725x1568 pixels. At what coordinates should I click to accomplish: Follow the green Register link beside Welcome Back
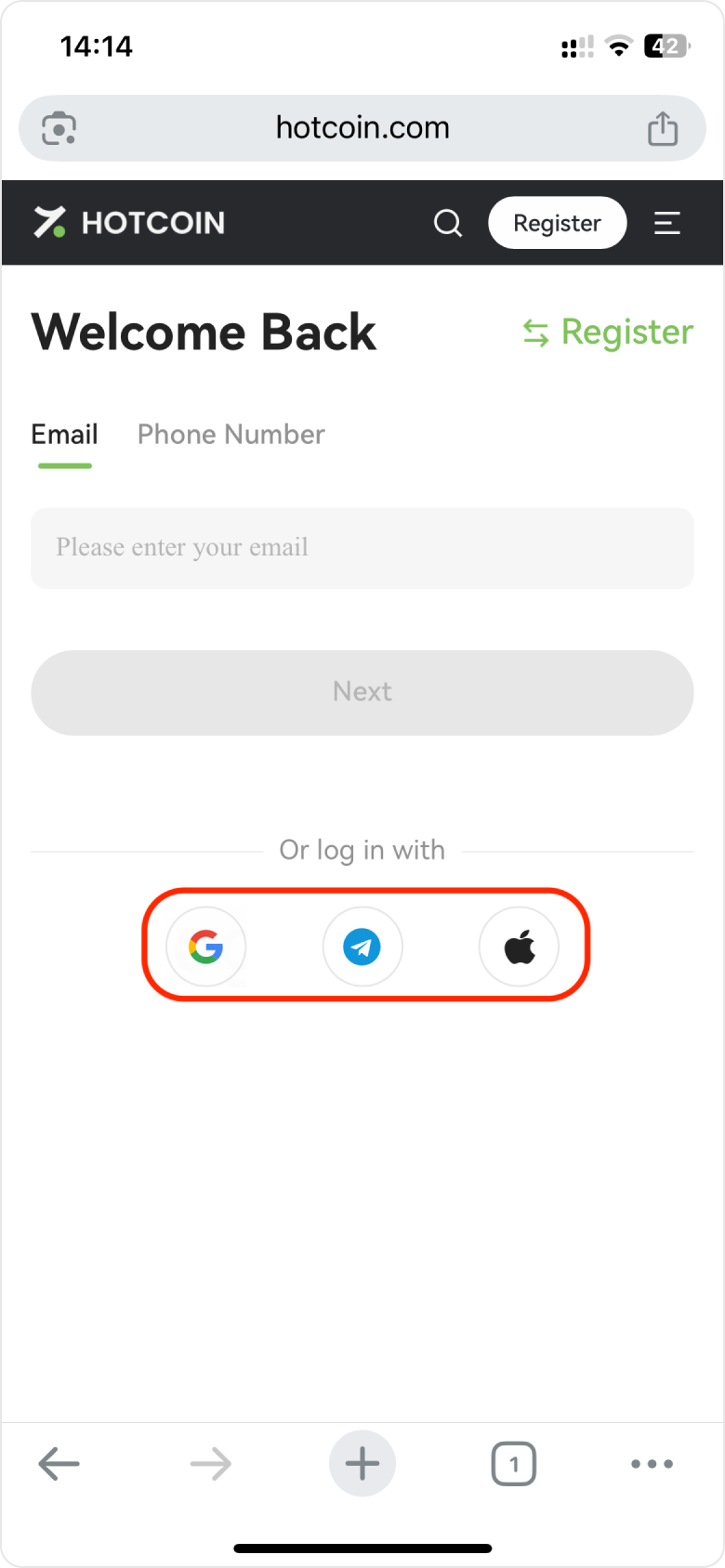(608, 332)
